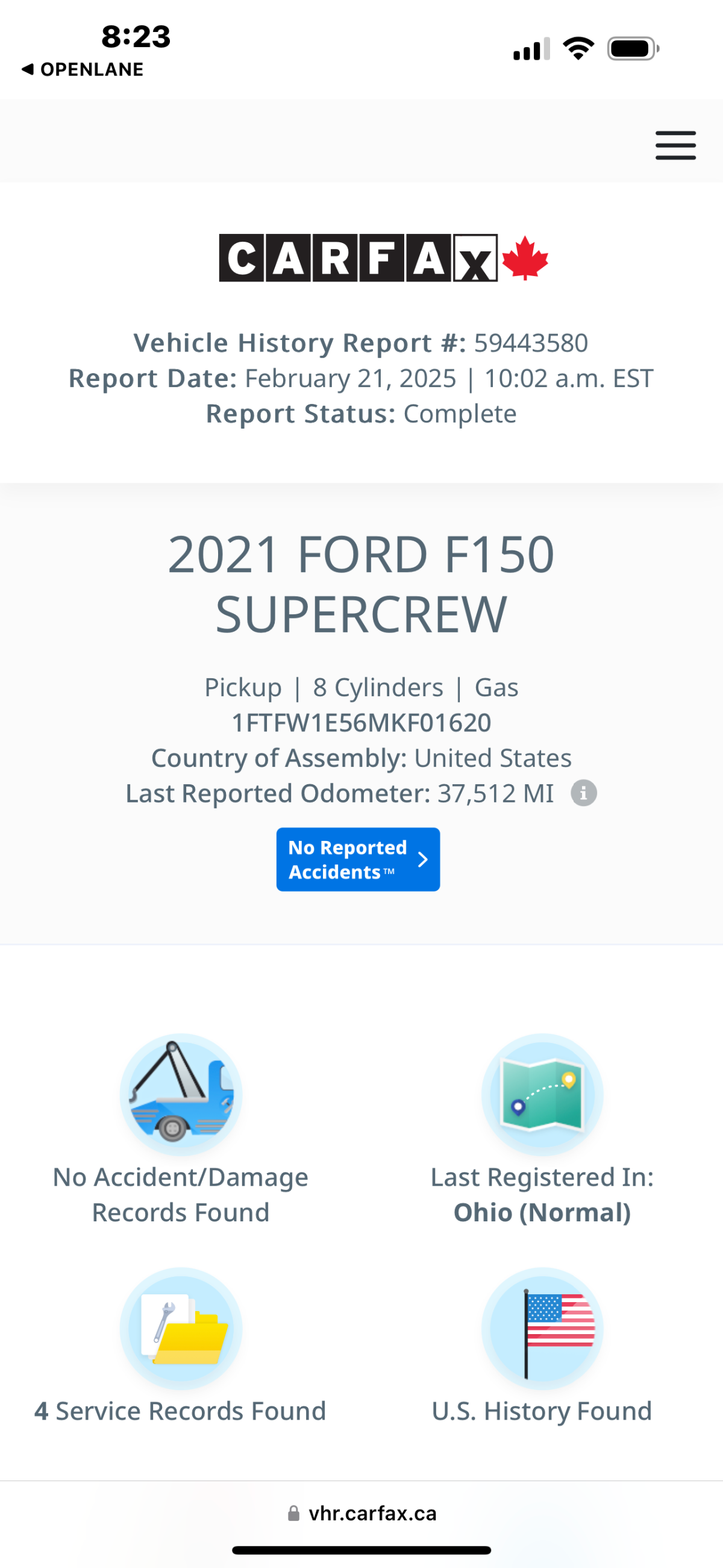Tap the odometer info icon
723x1568 pixels.
pos(584,793)
